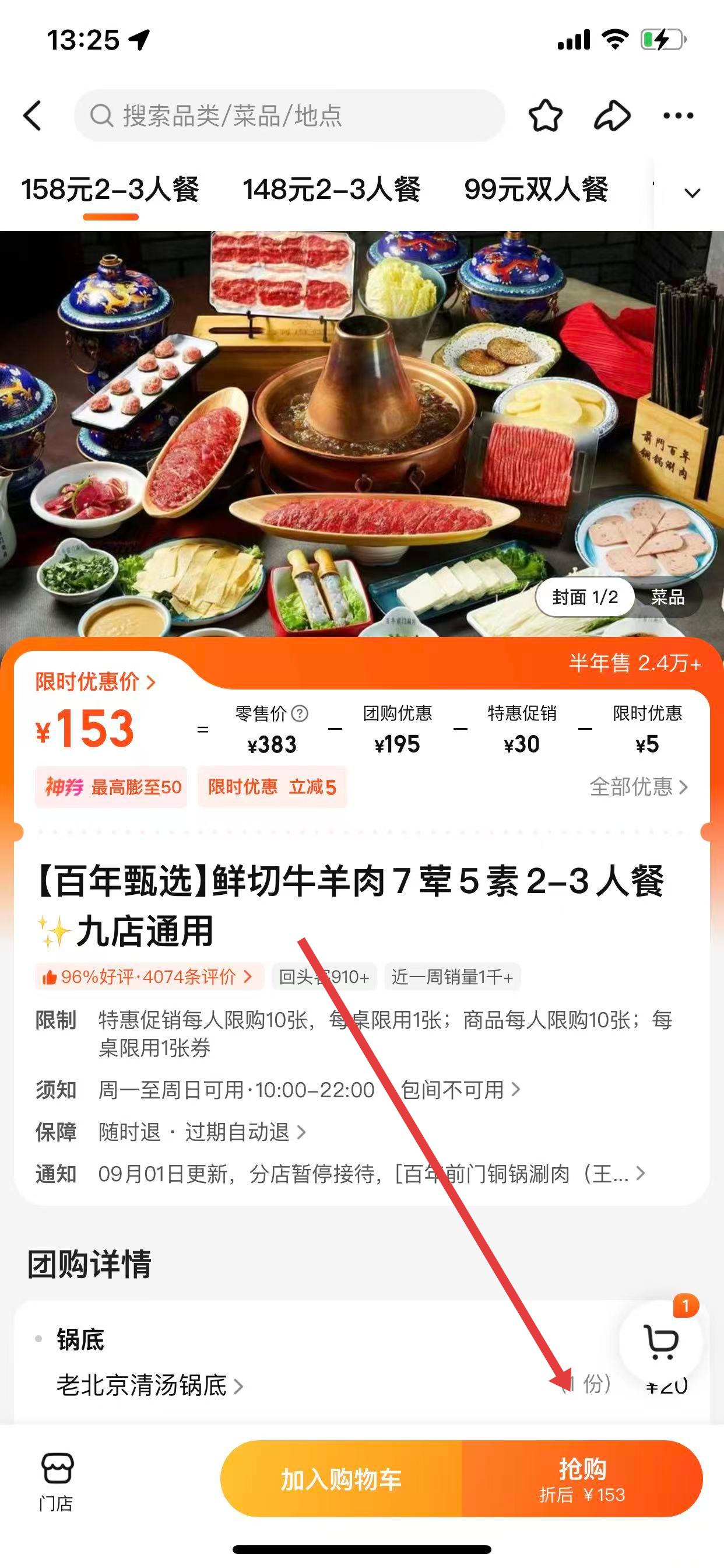
Task: Open the search box for 品类/菜品/地点
Action: (289, 116)
